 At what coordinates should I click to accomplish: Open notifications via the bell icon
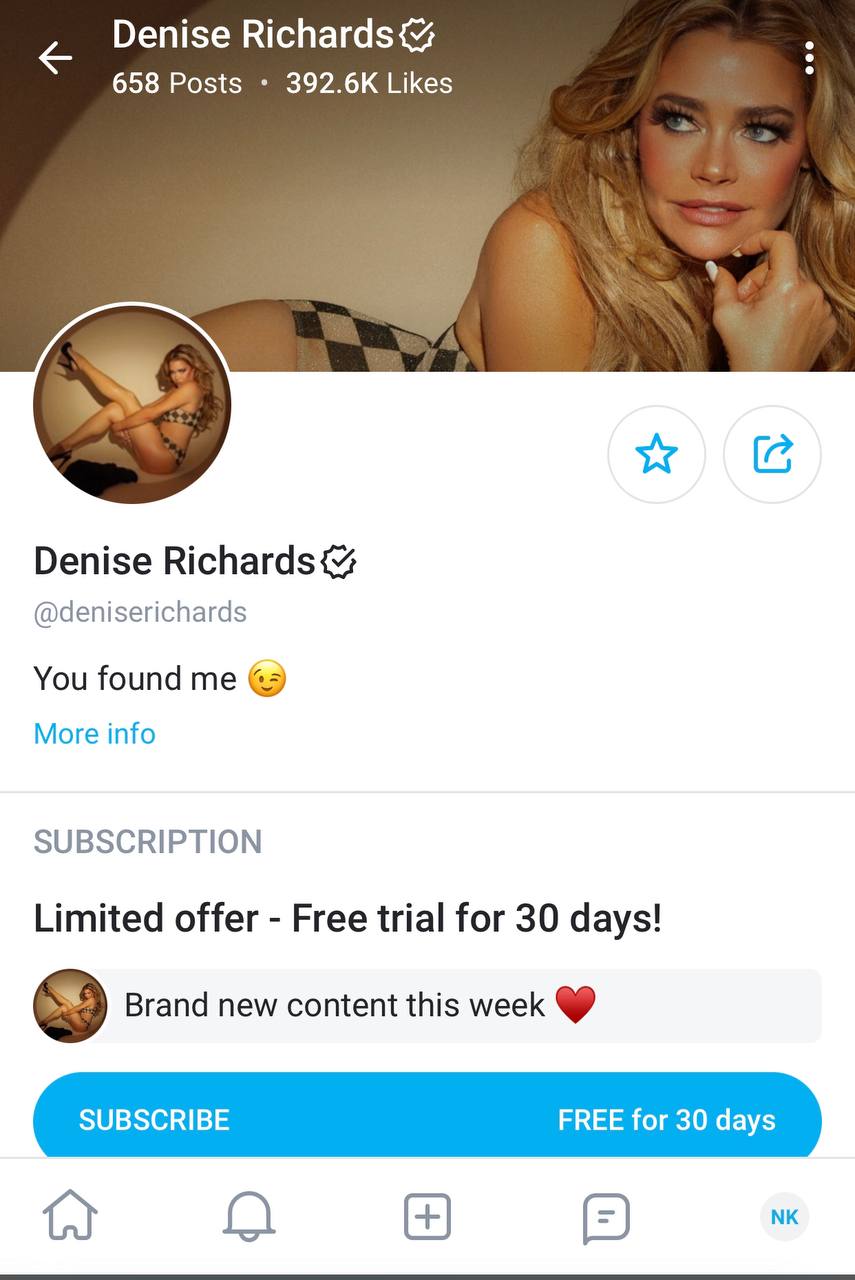pos(249,1217)
